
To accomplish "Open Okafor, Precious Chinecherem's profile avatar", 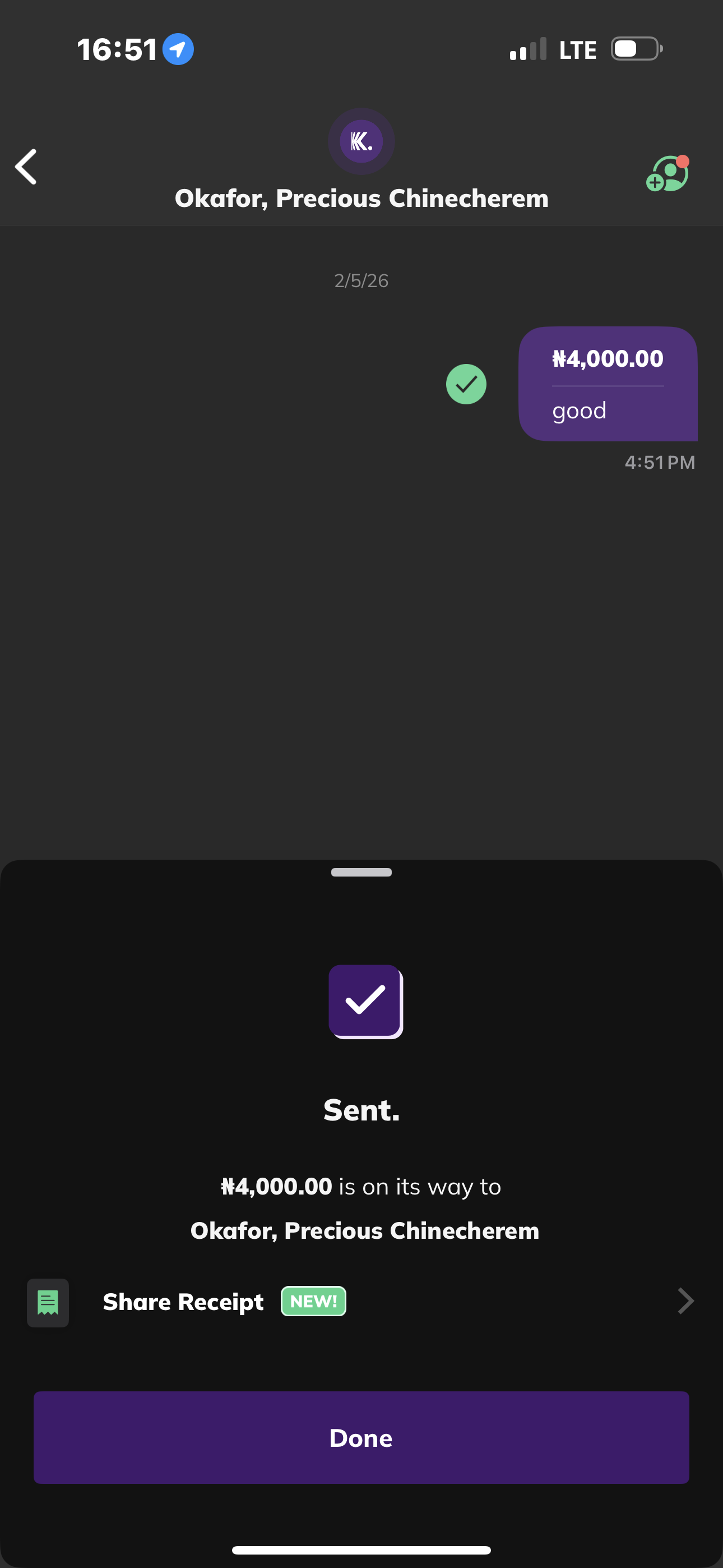I will click(x=361, y=142).
